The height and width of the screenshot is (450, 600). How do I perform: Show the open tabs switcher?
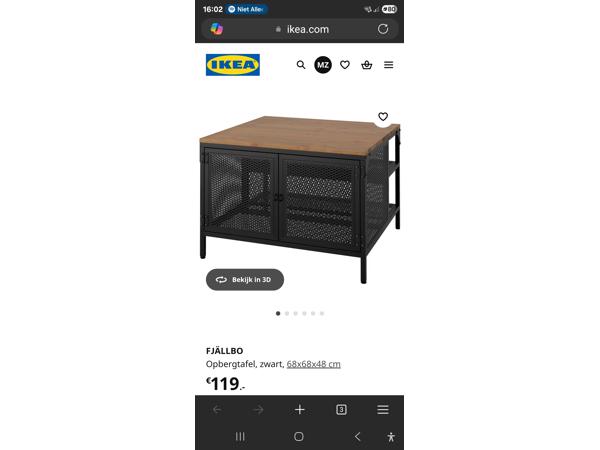(341, 409)
